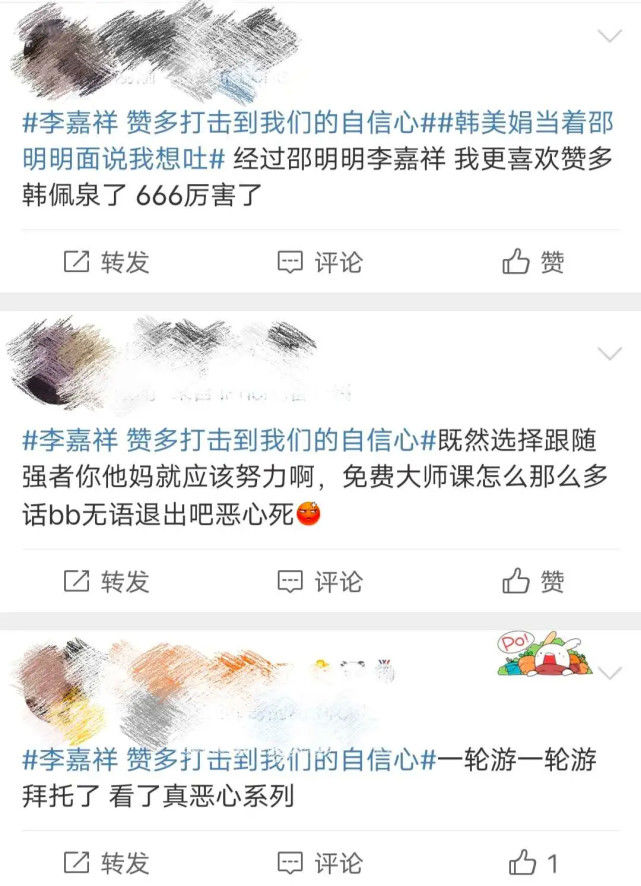This screenshot has width=641, height=886.
Task: Expand the chevron menu on the 一轮游 post
Action: click(x=609, y=672)
